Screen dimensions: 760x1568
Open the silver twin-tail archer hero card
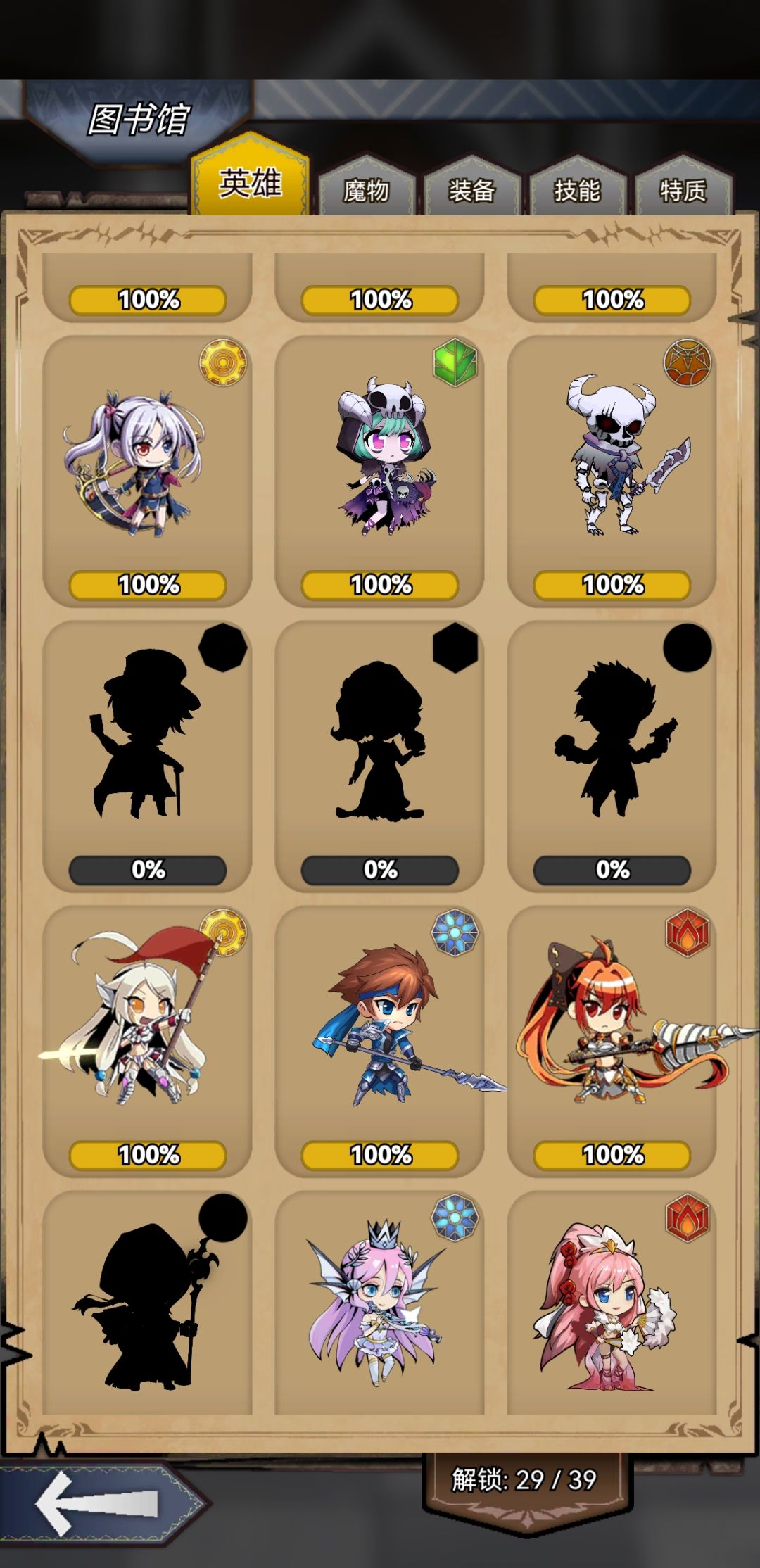(147, 471)
